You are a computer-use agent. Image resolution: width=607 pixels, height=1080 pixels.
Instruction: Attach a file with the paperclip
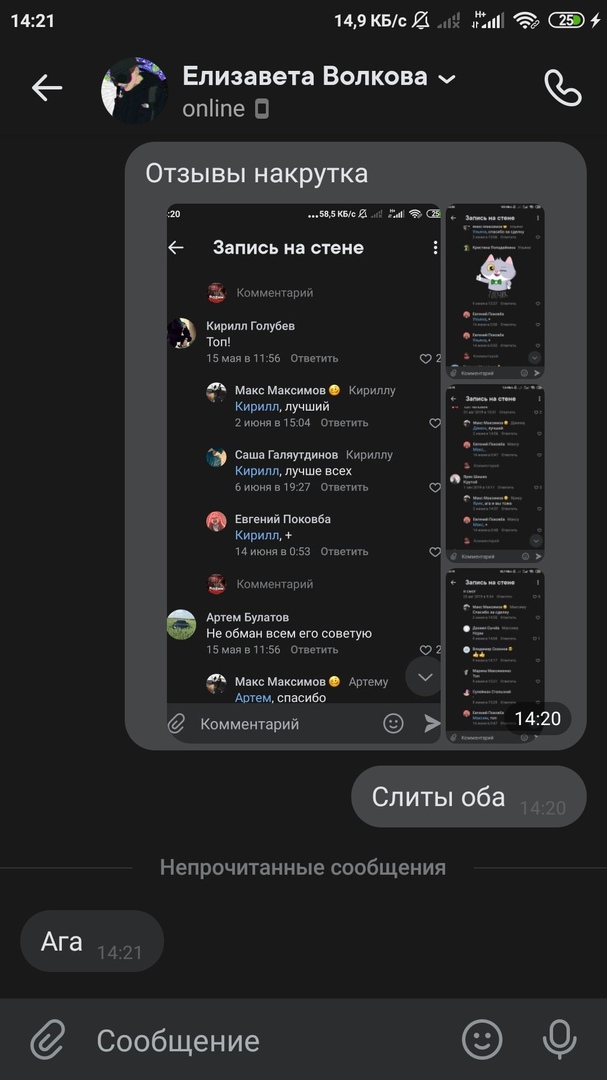click(x=47, y=1040)
